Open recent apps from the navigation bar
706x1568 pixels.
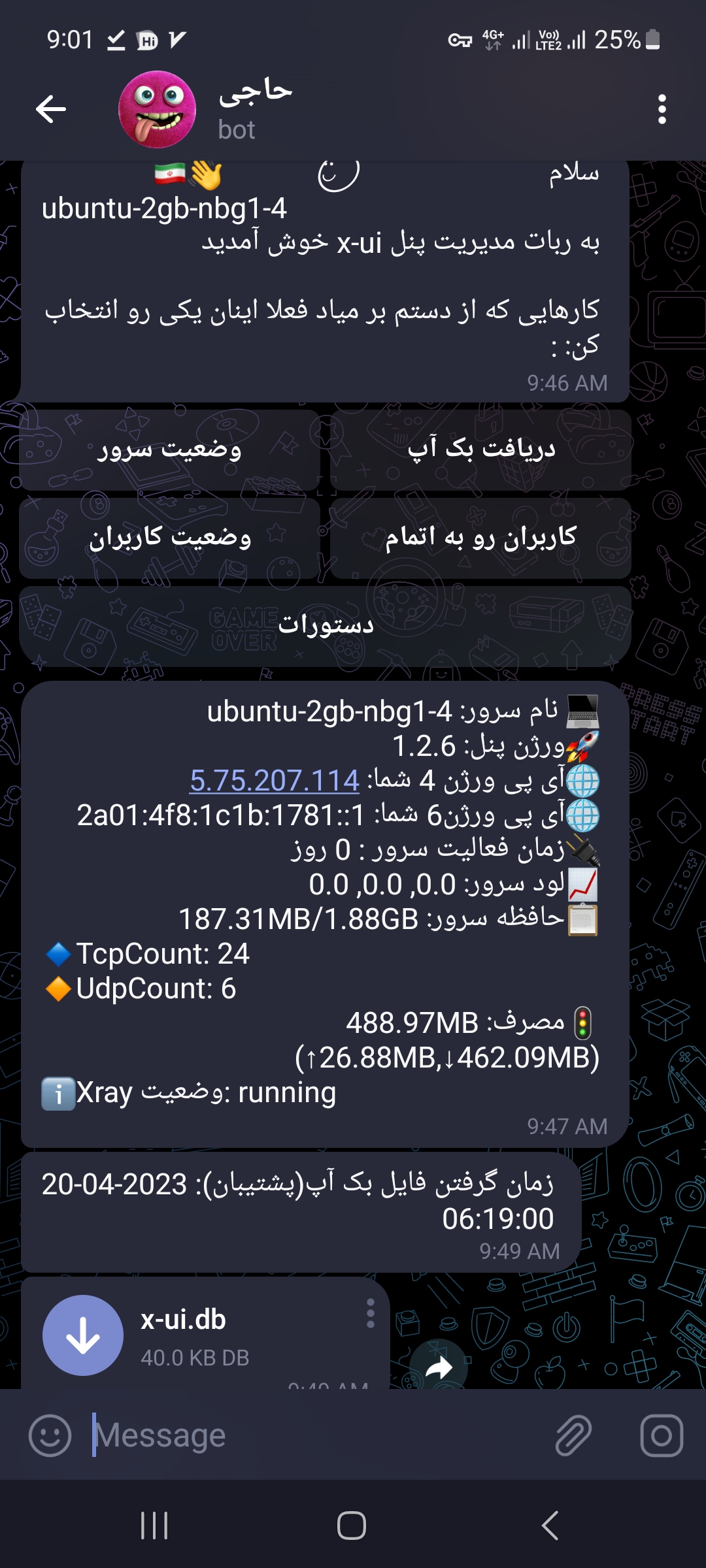point(154,1526)
